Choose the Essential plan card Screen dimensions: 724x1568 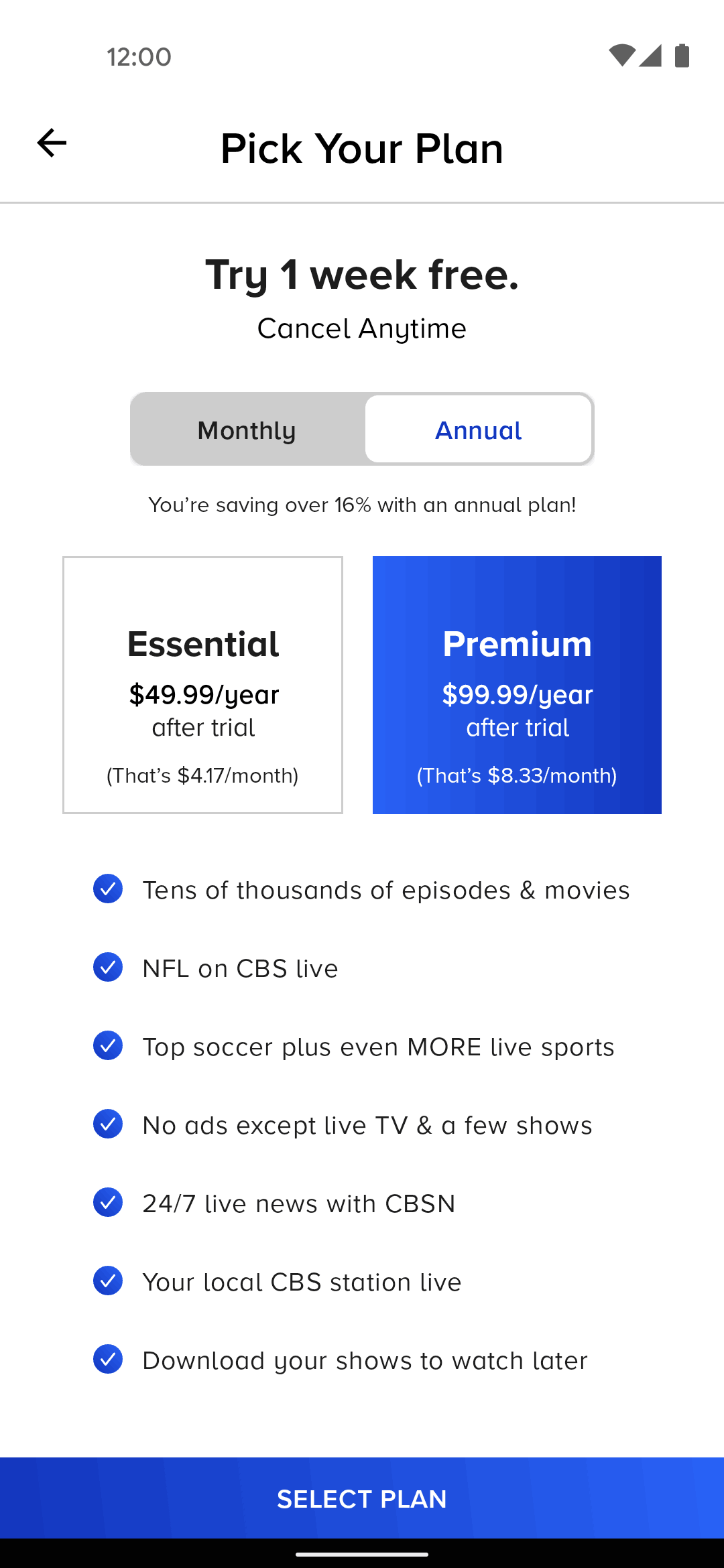point(202,685)
